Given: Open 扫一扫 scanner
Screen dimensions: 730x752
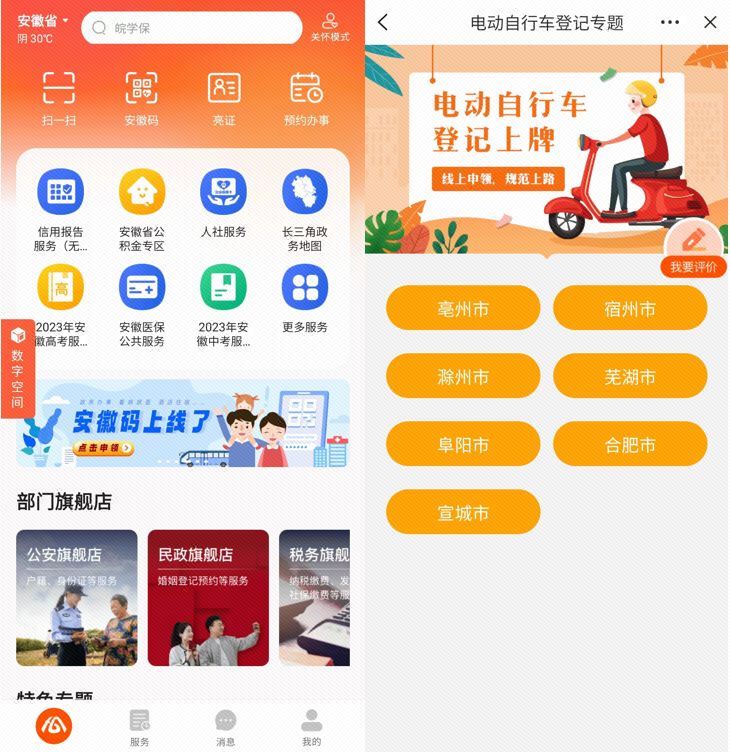Looking at the screenshot, I should click(59, 99).
